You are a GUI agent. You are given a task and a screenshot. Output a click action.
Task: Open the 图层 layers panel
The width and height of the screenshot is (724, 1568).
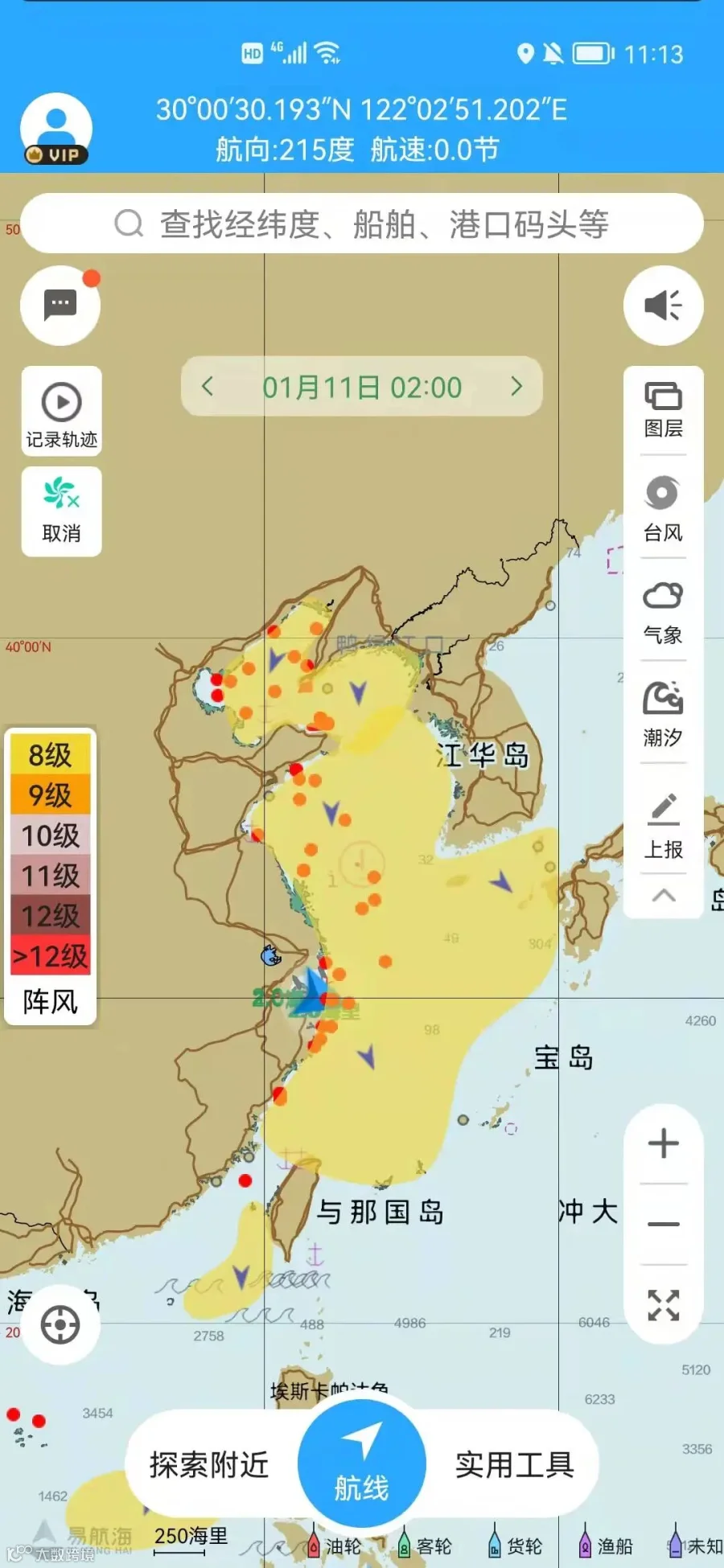[x=664, y=410]
